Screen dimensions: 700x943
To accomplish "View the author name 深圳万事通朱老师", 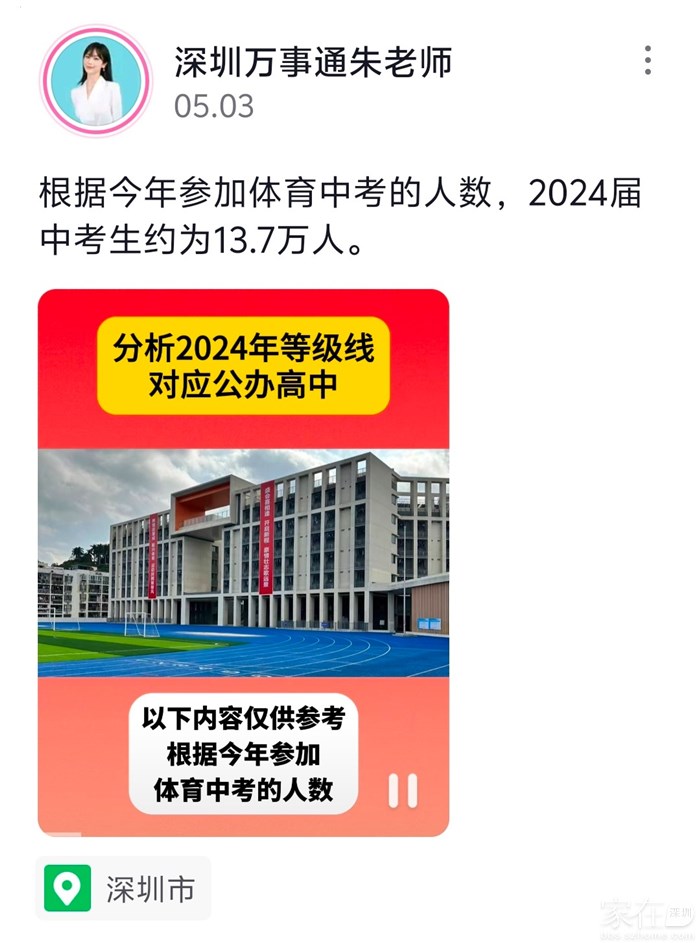I will pos(313,62).
